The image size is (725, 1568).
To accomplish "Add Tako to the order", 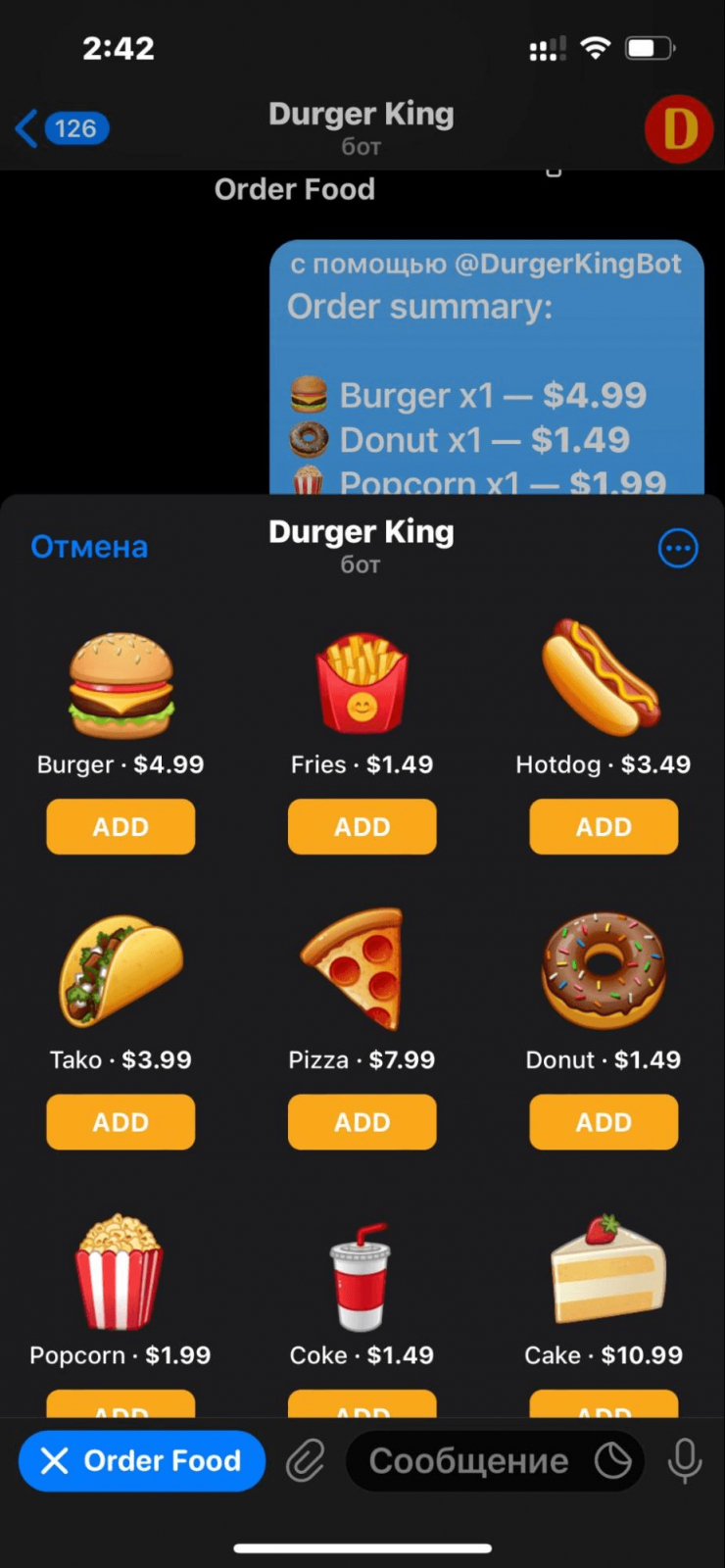I will 121,1122.
